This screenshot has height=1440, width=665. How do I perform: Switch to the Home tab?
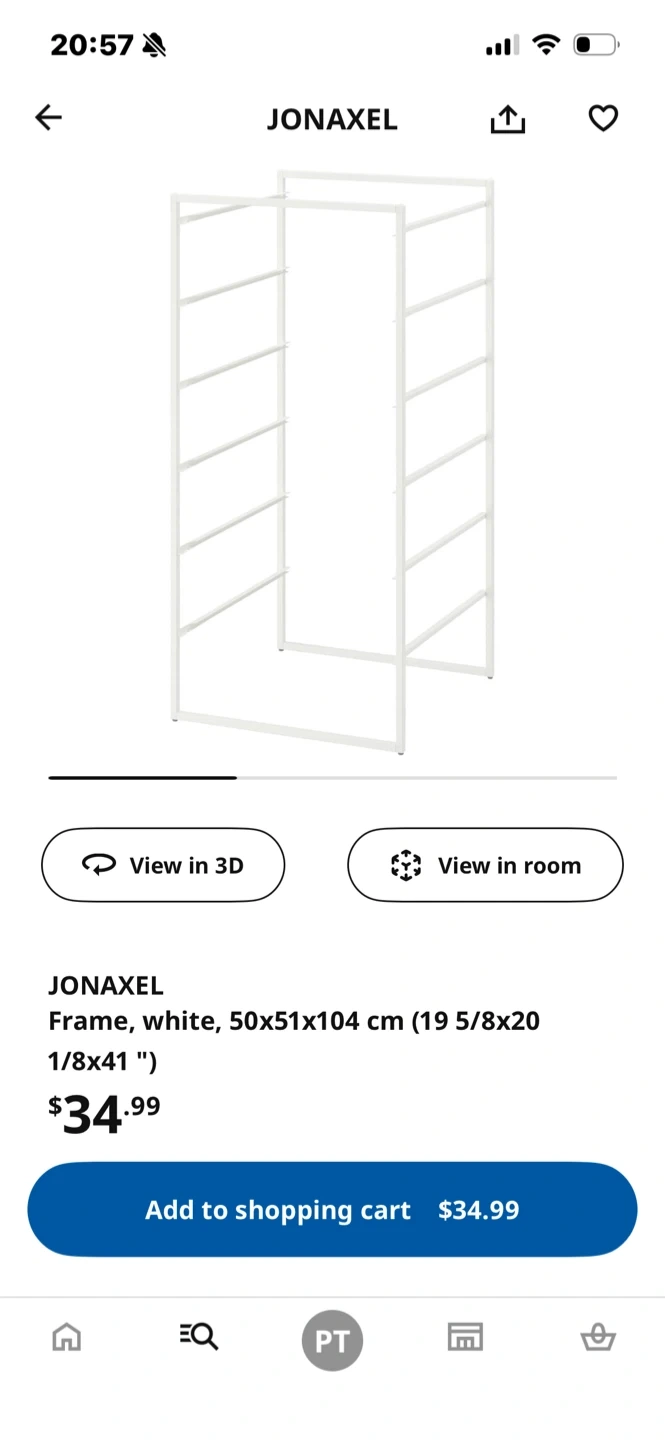click(x=67, y=1337)
